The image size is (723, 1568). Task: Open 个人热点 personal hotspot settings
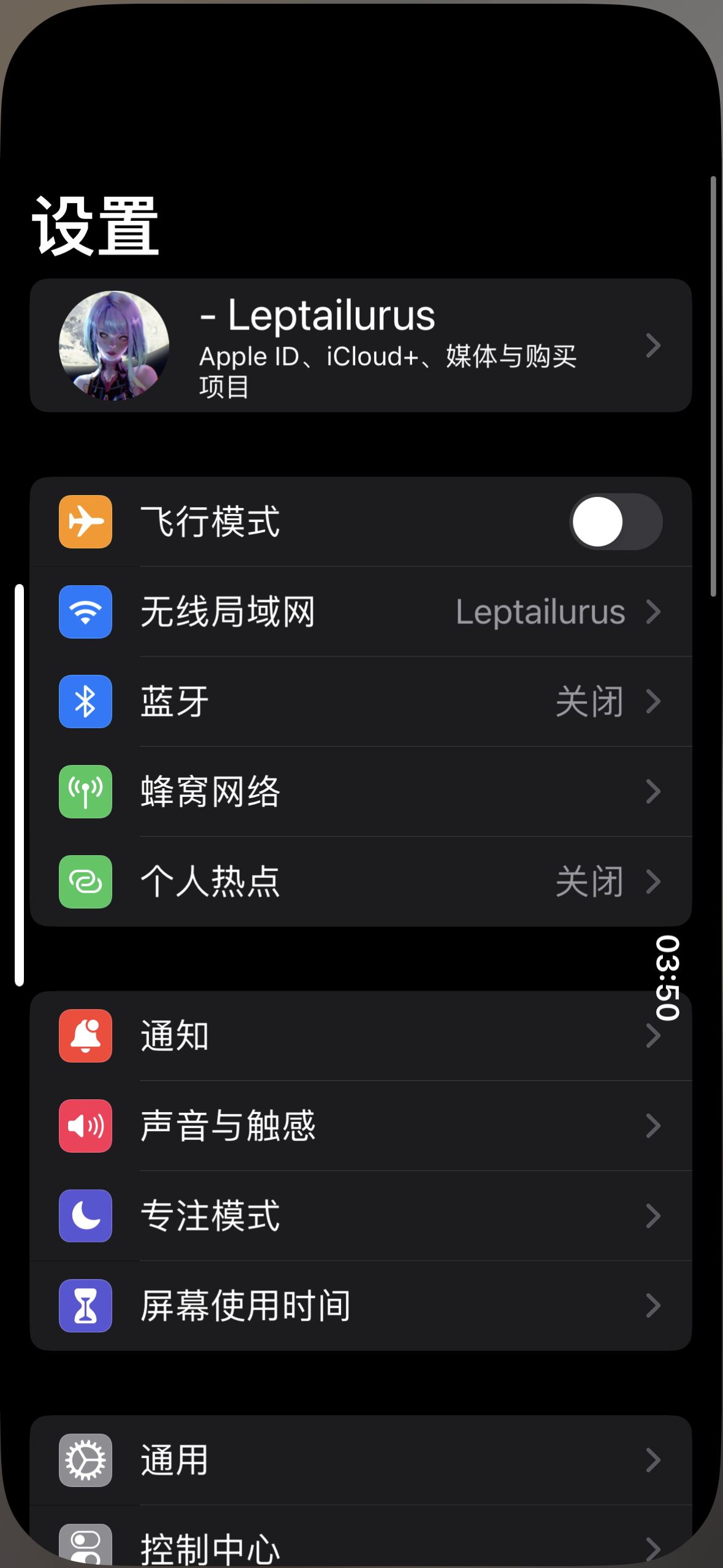[361, 882]
